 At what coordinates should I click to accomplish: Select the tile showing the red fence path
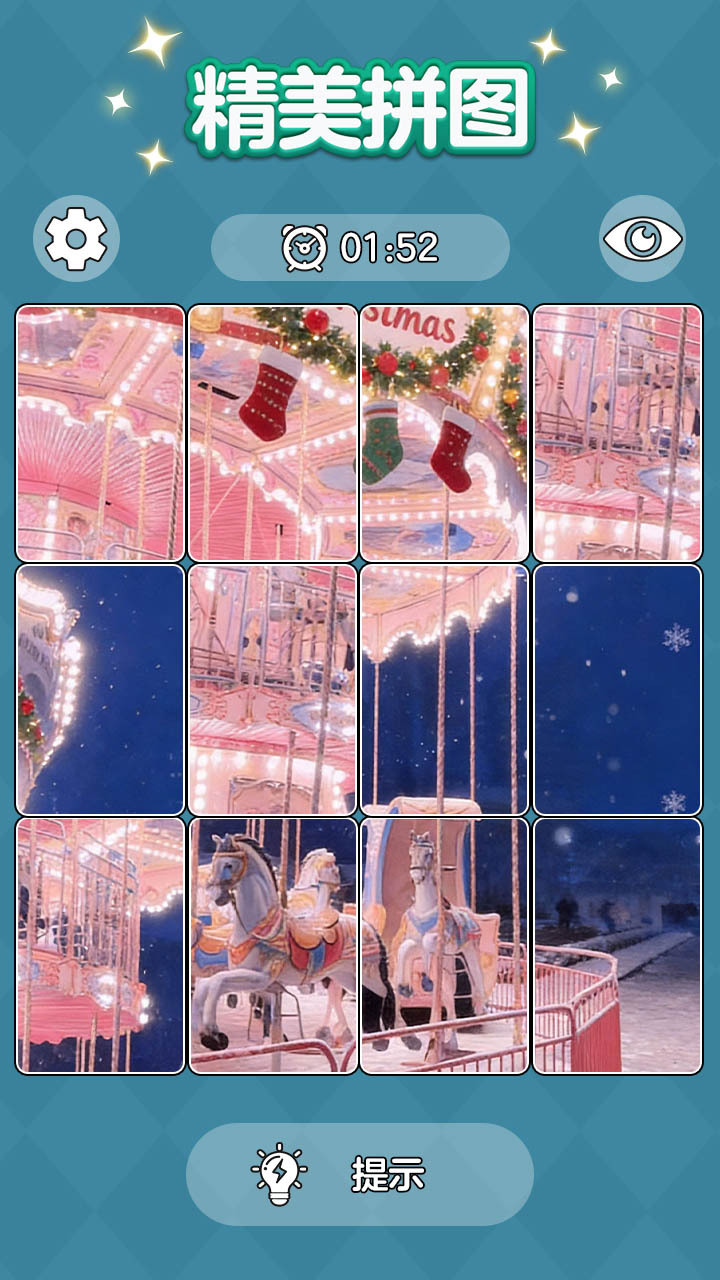click(x=617, y=945)
